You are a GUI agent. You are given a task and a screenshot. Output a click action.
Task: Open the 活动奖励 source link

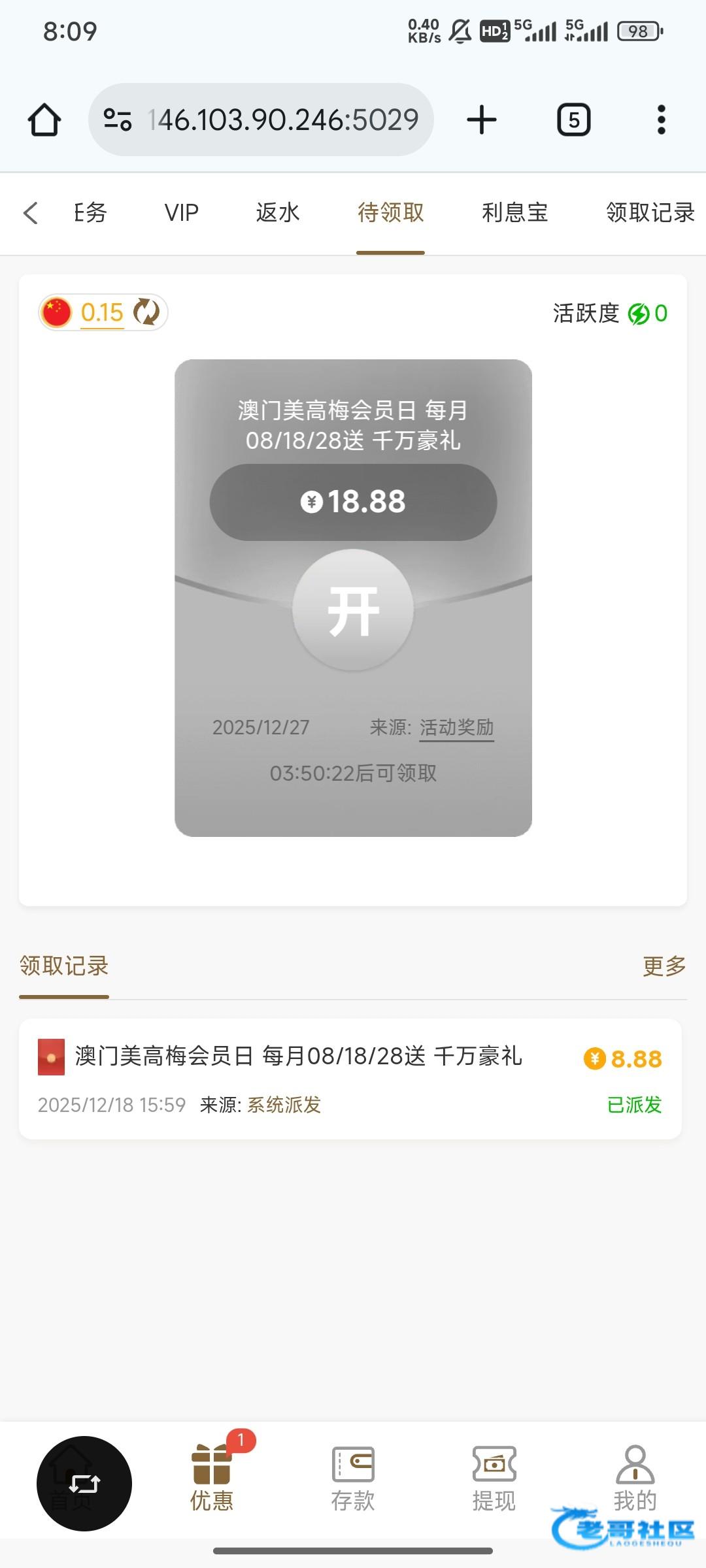click(456, 727)
